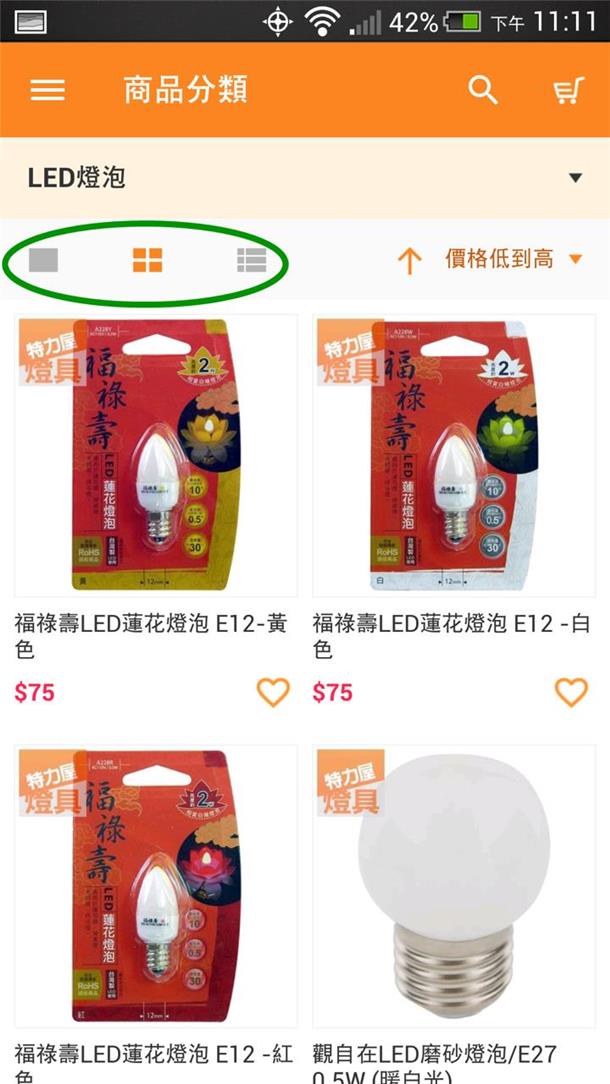Screen dimensions: 610x1084
Task: Favorite the E12-黃色 bulb with heart icon
Action: tap(273, 692)
